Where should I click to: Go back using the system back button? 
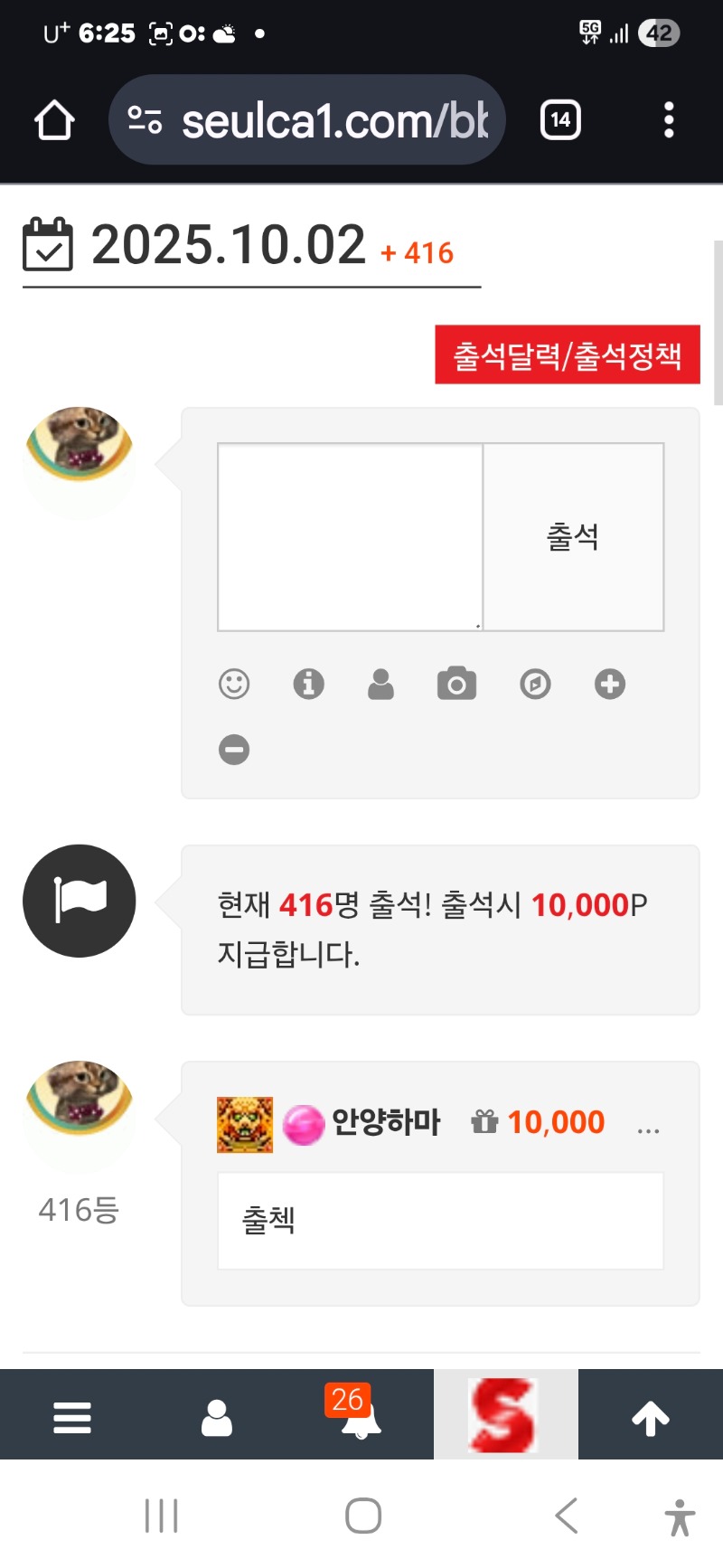click(567, 1516)
